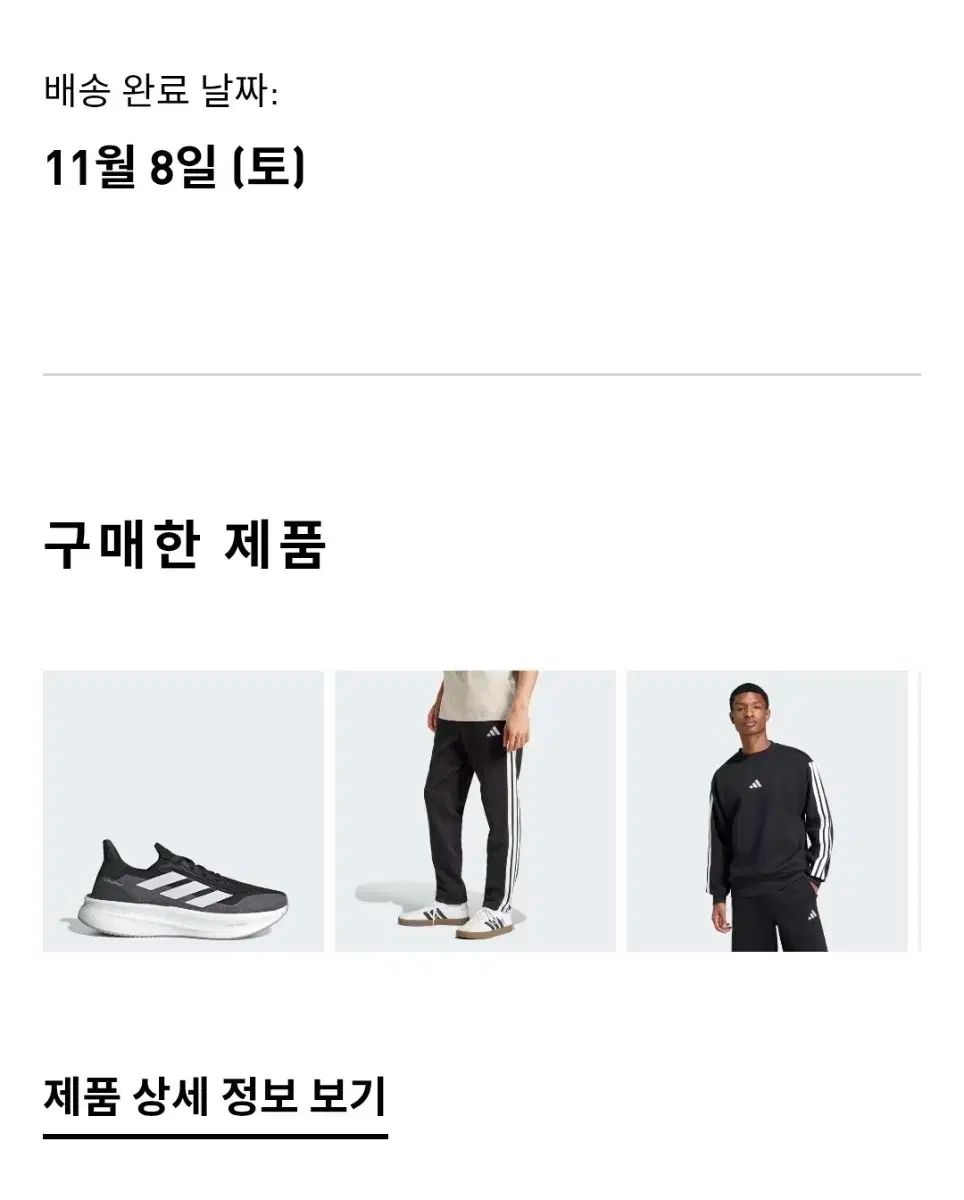The height and width of the screenshot is (1200, 964).
Task: Open the black sweatshirt product tile
Action: tap(767, 811)
